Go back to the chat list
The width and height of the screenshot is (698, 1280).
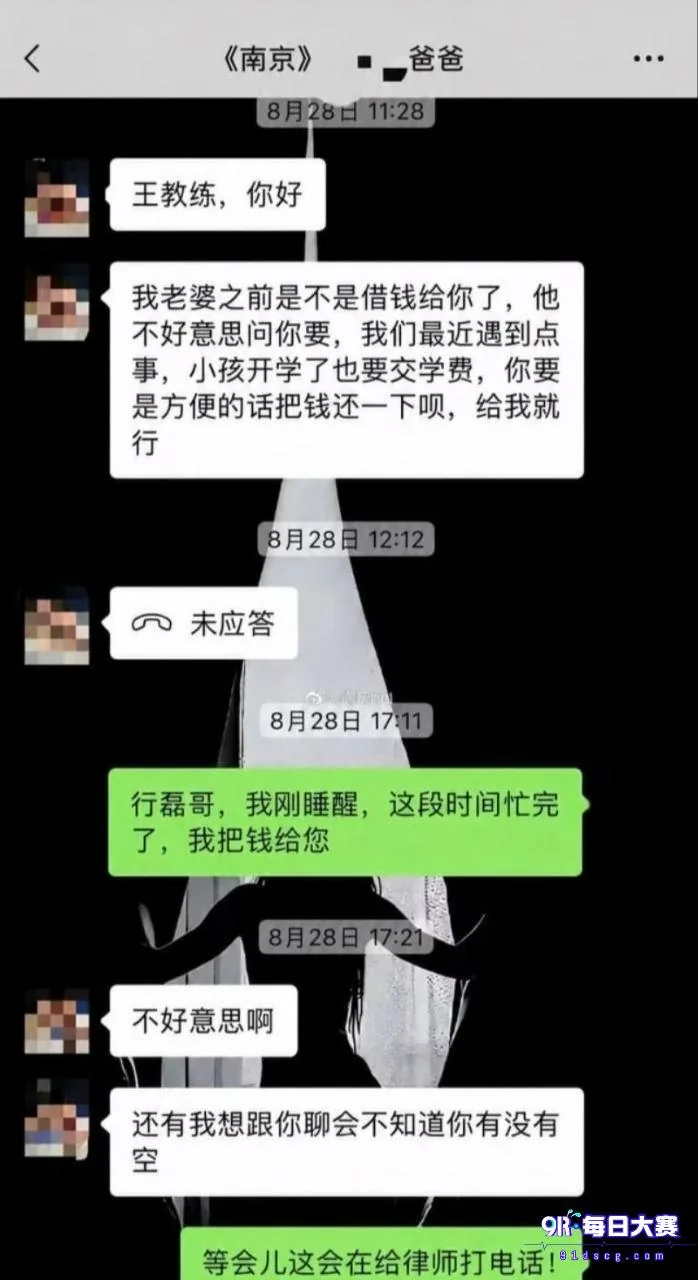coord(33,58)
